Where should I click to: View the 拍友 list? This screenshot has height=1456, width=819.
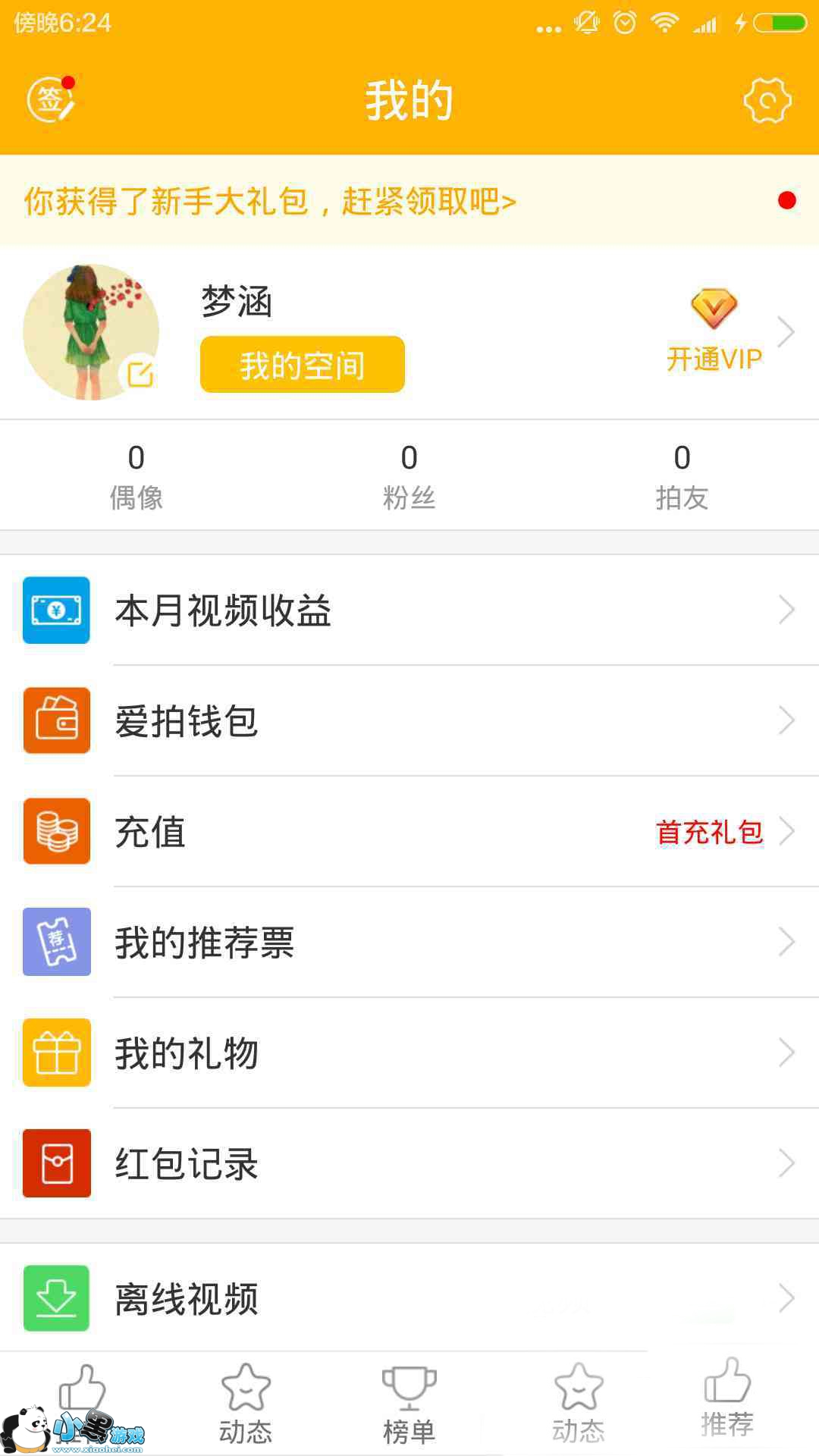pos(682,476)
